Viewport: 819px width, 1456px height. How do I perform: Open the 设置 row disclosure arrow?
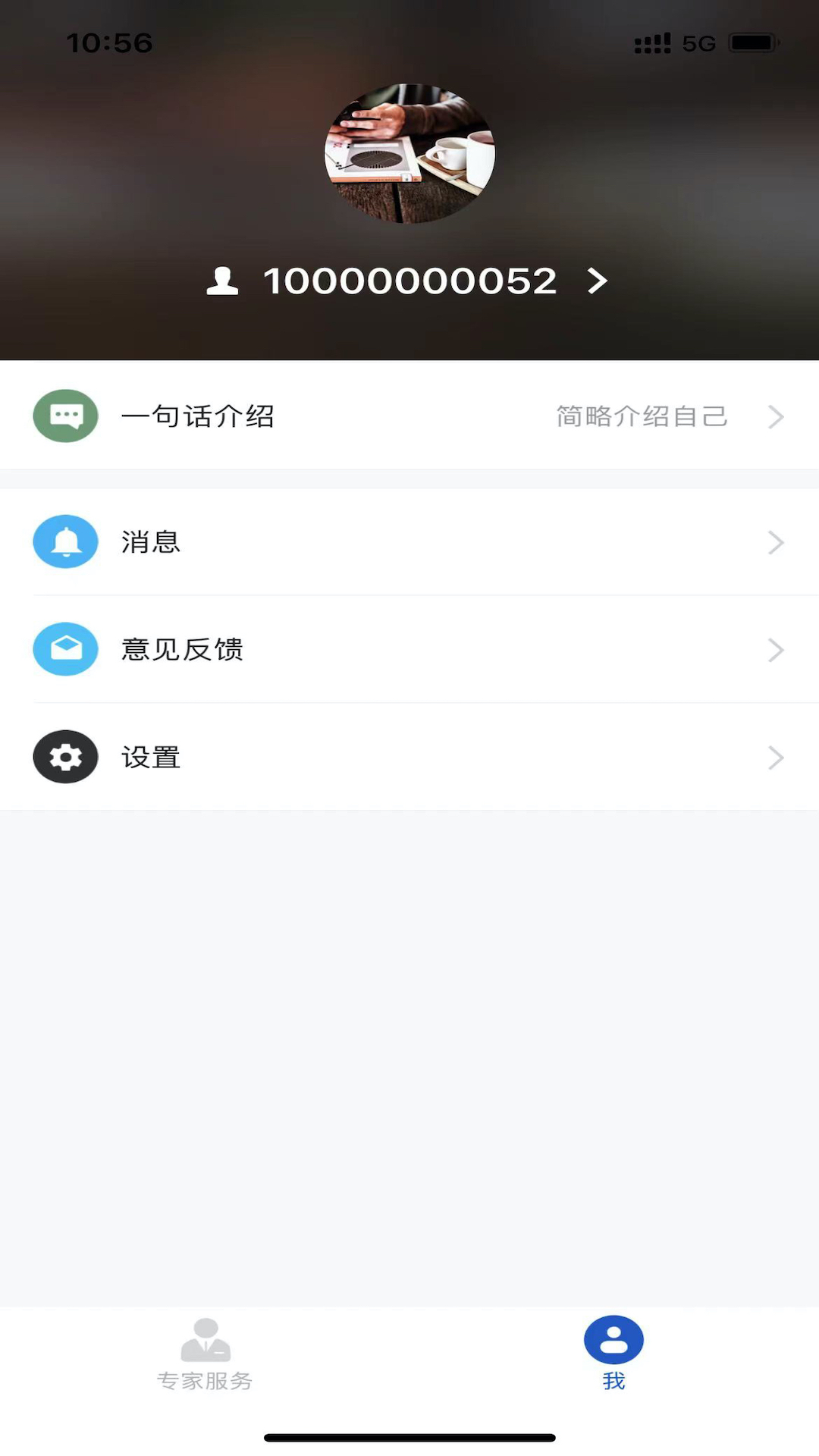[775, 758]
